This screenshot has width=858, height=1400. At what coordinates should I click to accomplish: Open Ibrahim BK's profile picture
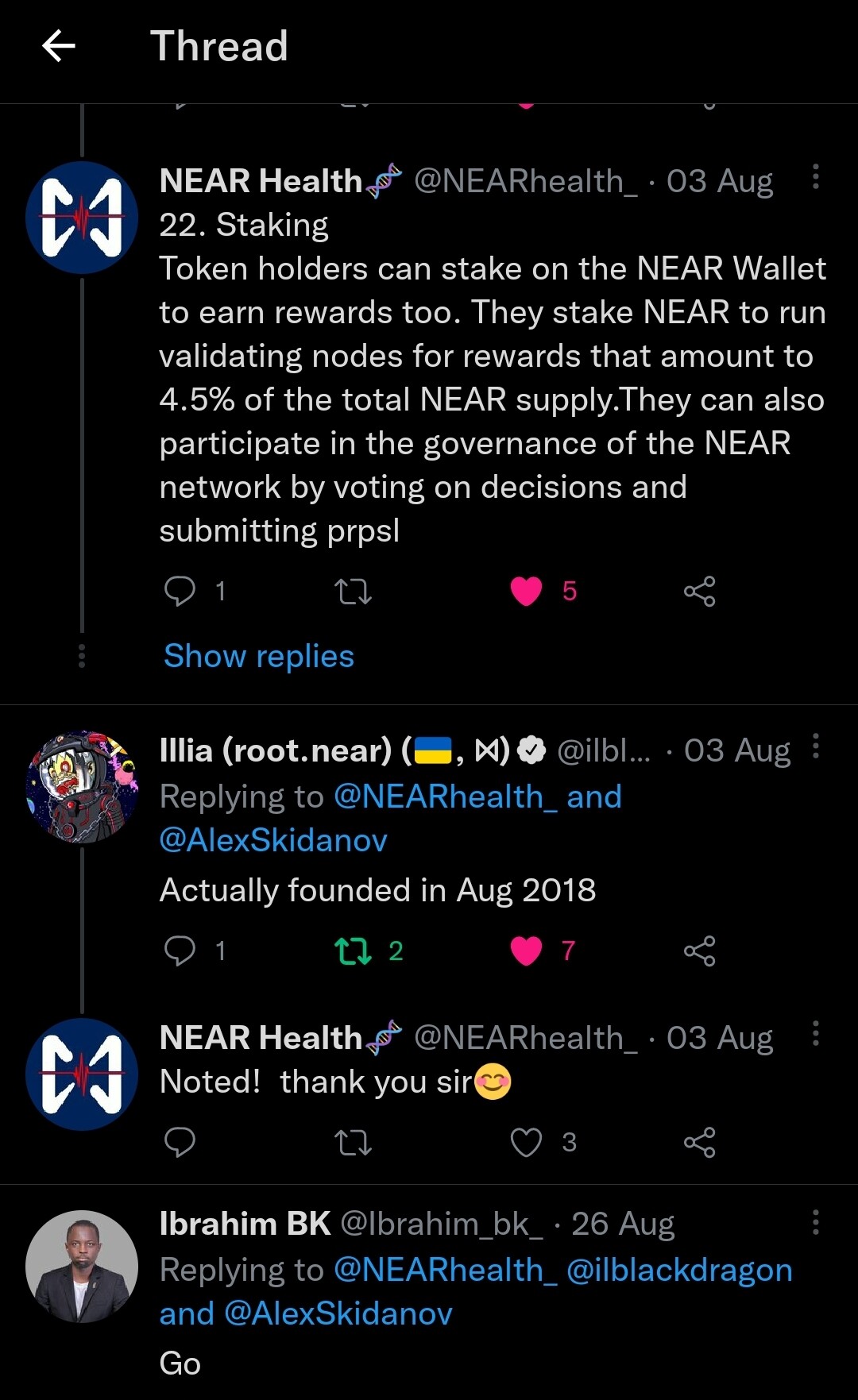[82, 1267]
